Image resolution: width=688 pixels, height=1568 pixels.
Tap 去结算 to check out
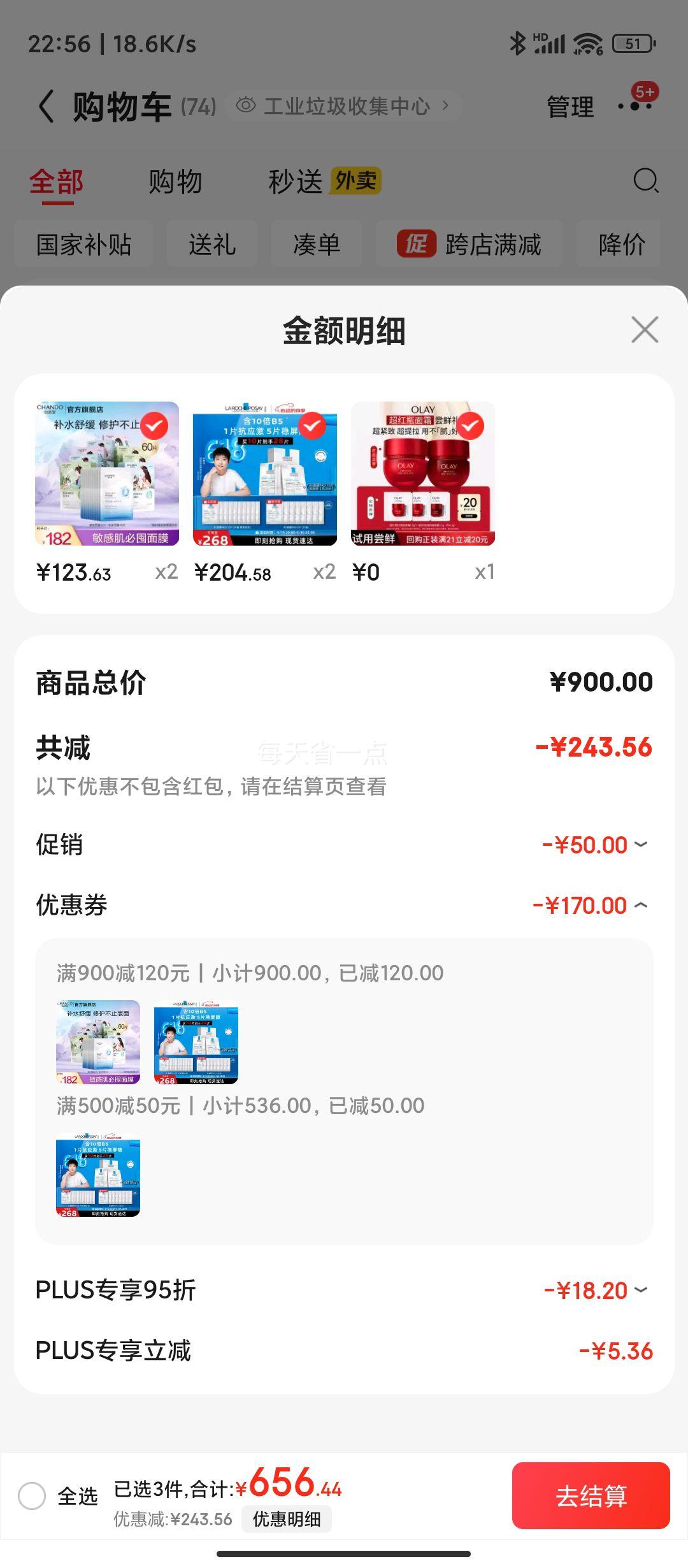[x=591, y=1495]
